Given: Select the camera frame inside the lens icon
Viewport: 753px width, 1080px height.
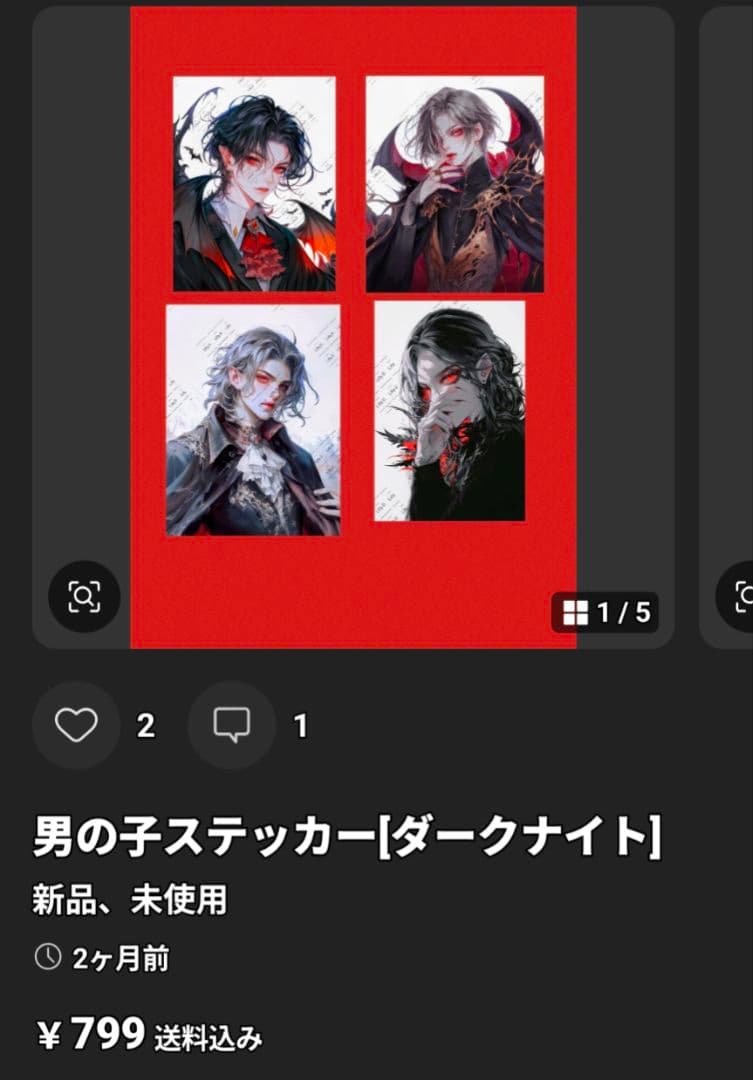Looking at the screenshot, I should tap(84, 596).
